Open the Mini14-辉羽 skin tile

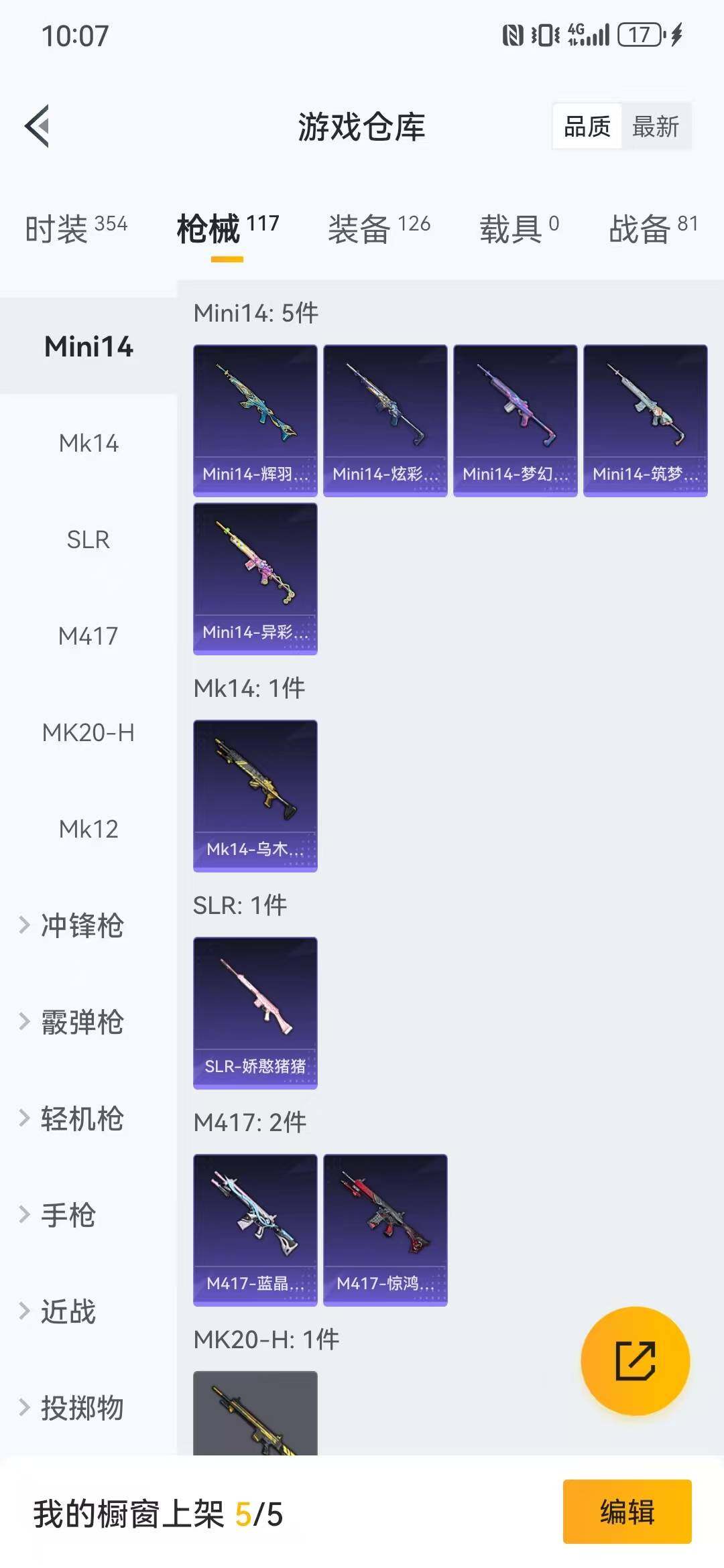pyautogui.click(x=255, y=420)
